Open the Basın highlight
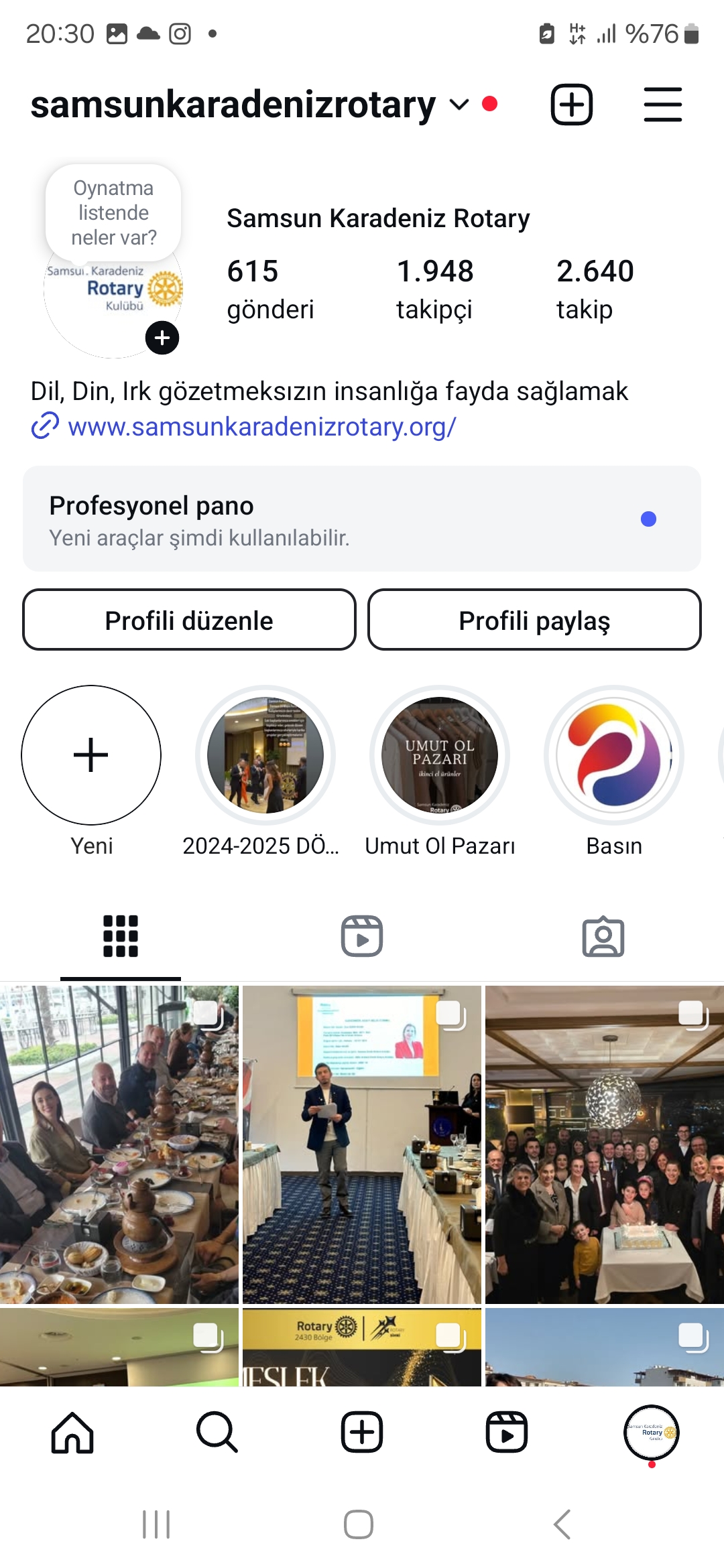724x1568 pixels. coord(614,755)
